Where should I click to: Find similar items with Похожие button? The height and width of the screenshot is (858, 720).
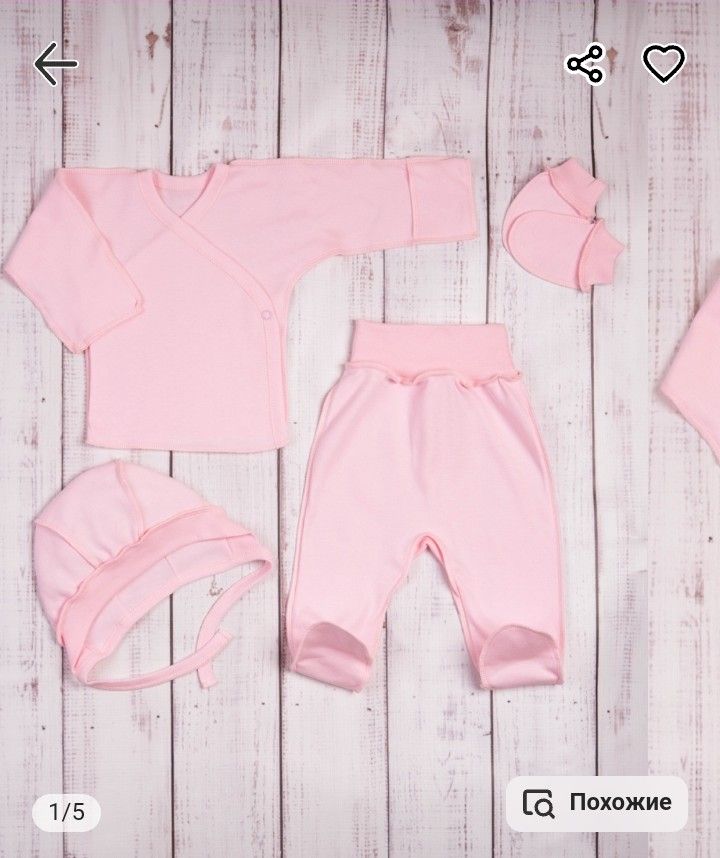[x=596, y=802]
